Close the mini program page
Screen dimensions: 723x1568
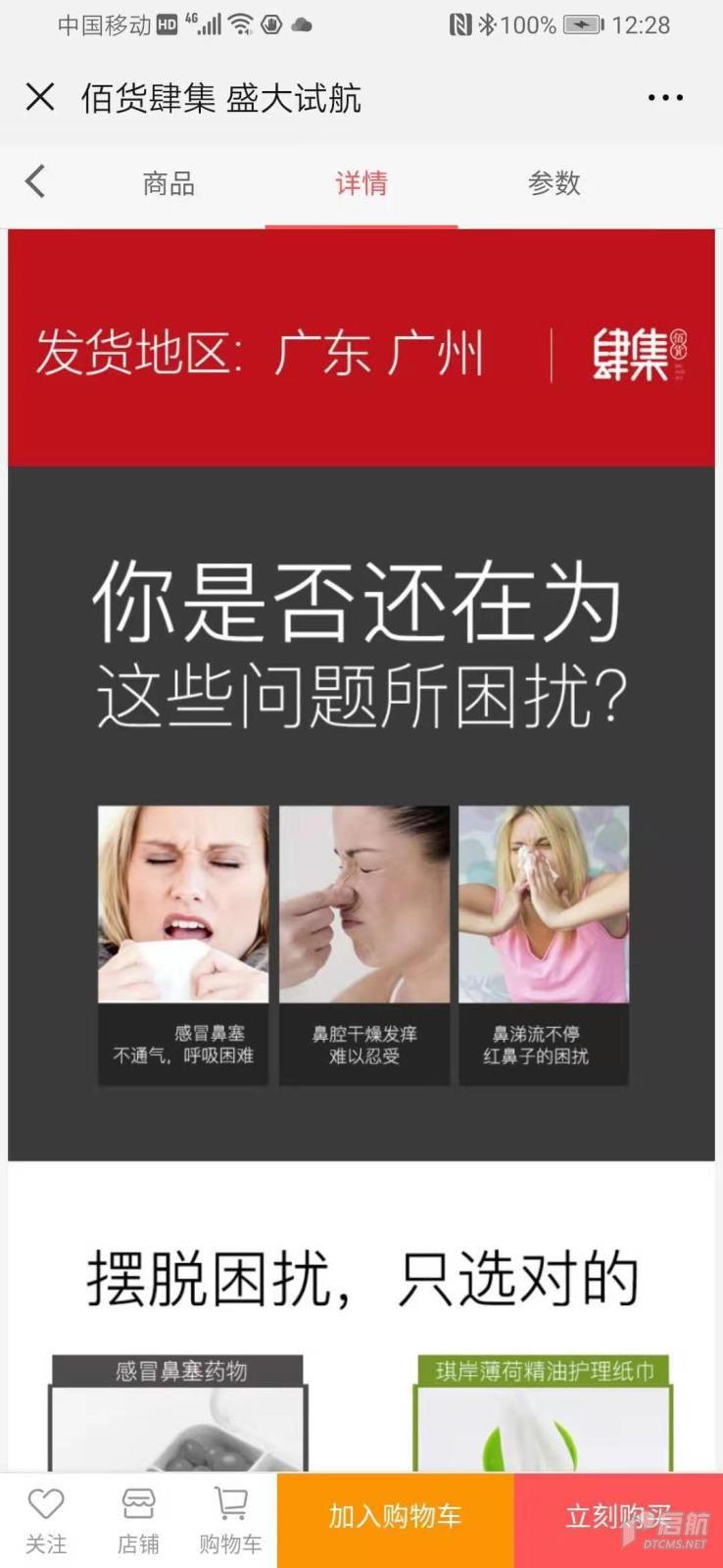coord(40,97)
